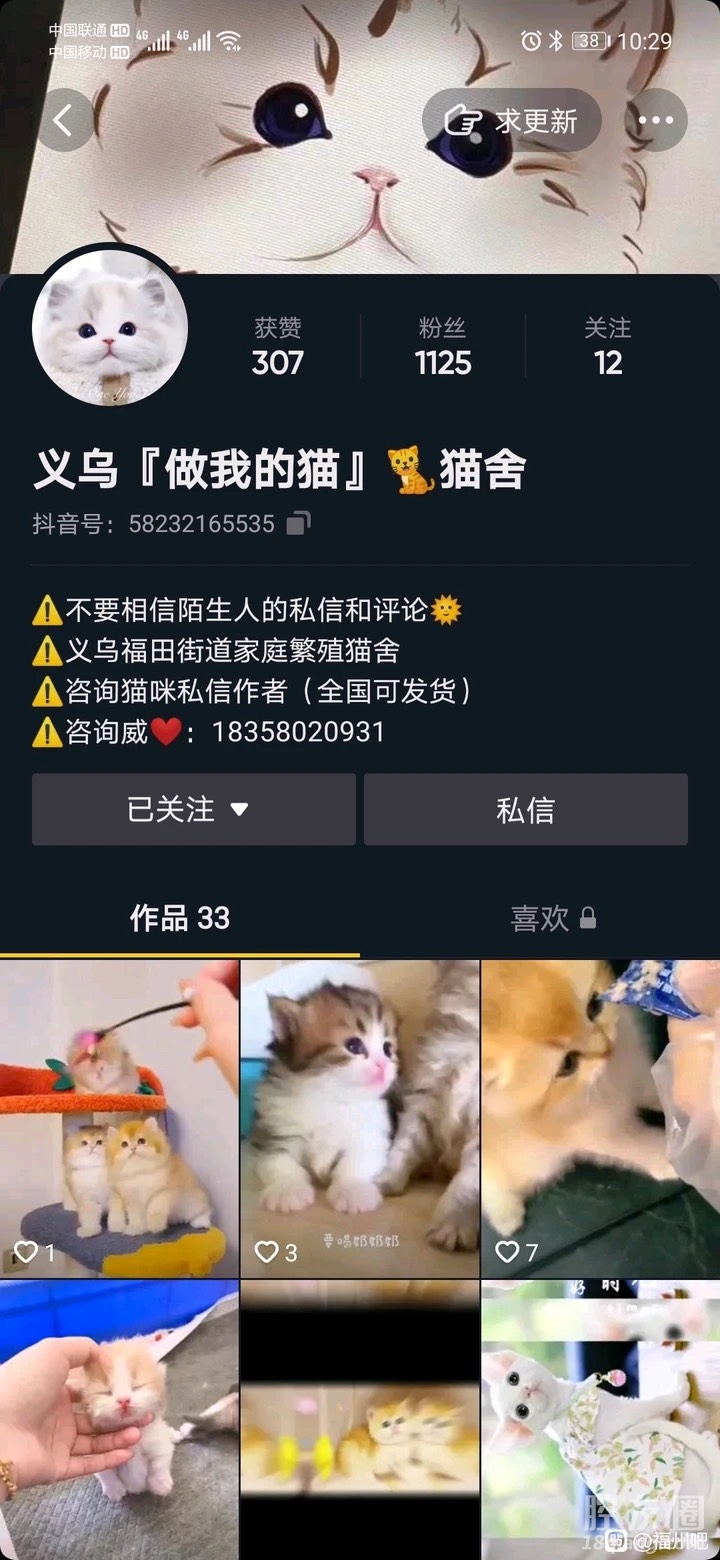Open the blurry-framed orange kitten video
This screenshot has width=720, height=1560.
[360, 1420]
